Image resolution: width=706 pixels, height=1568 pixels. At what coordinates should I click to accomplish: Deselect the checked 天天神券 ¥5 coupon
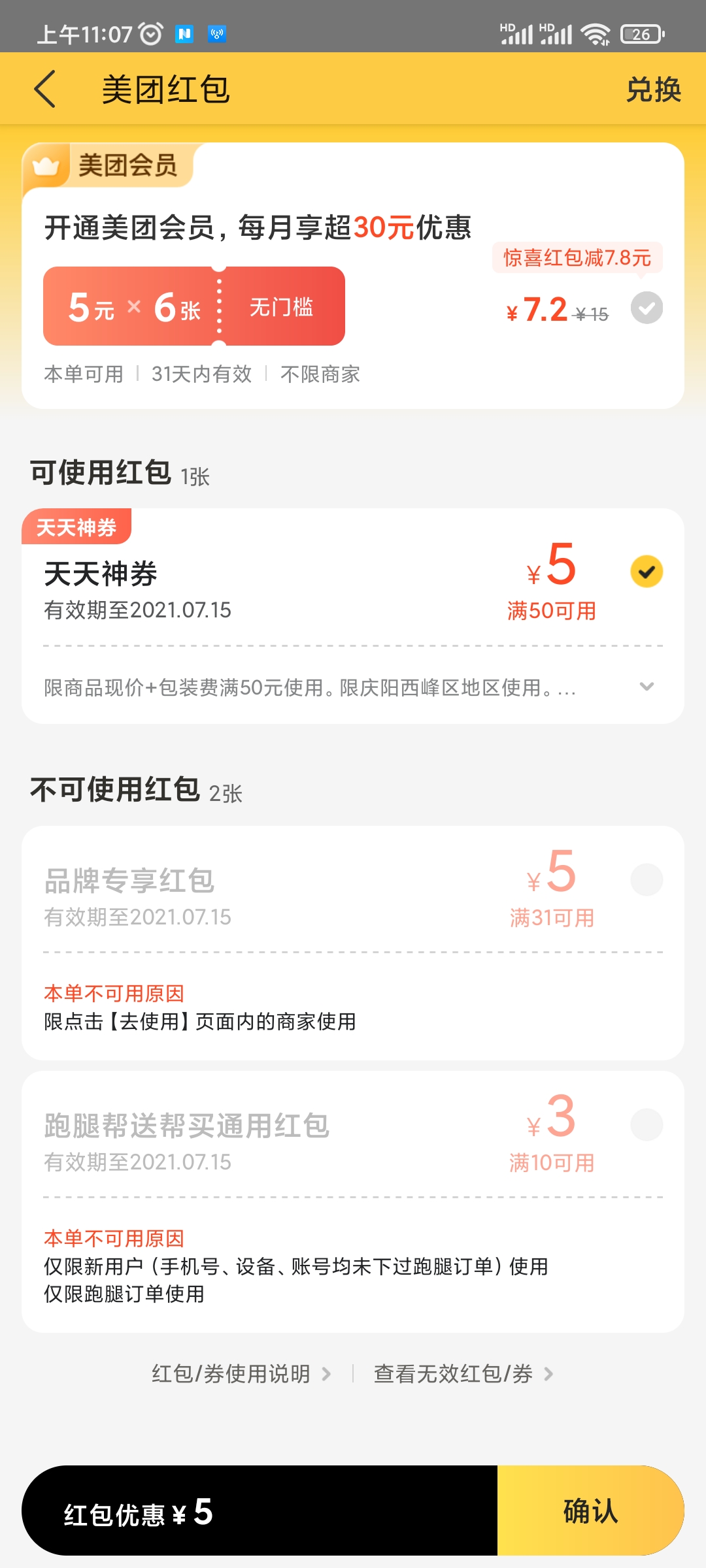(x=647, y=570)
